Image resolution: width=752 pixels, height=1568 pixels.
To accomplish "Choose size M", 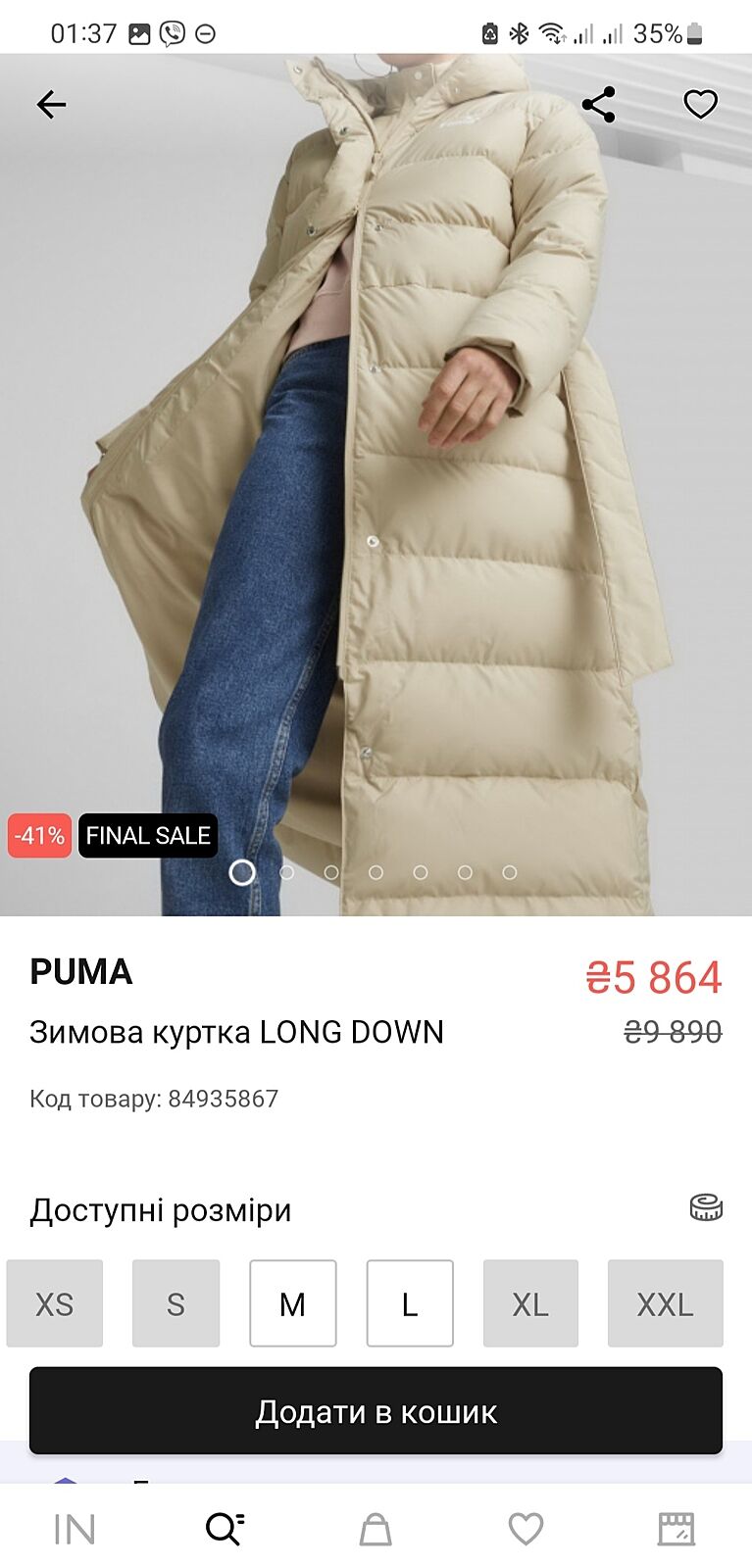I will click(x=292, y=1303).
